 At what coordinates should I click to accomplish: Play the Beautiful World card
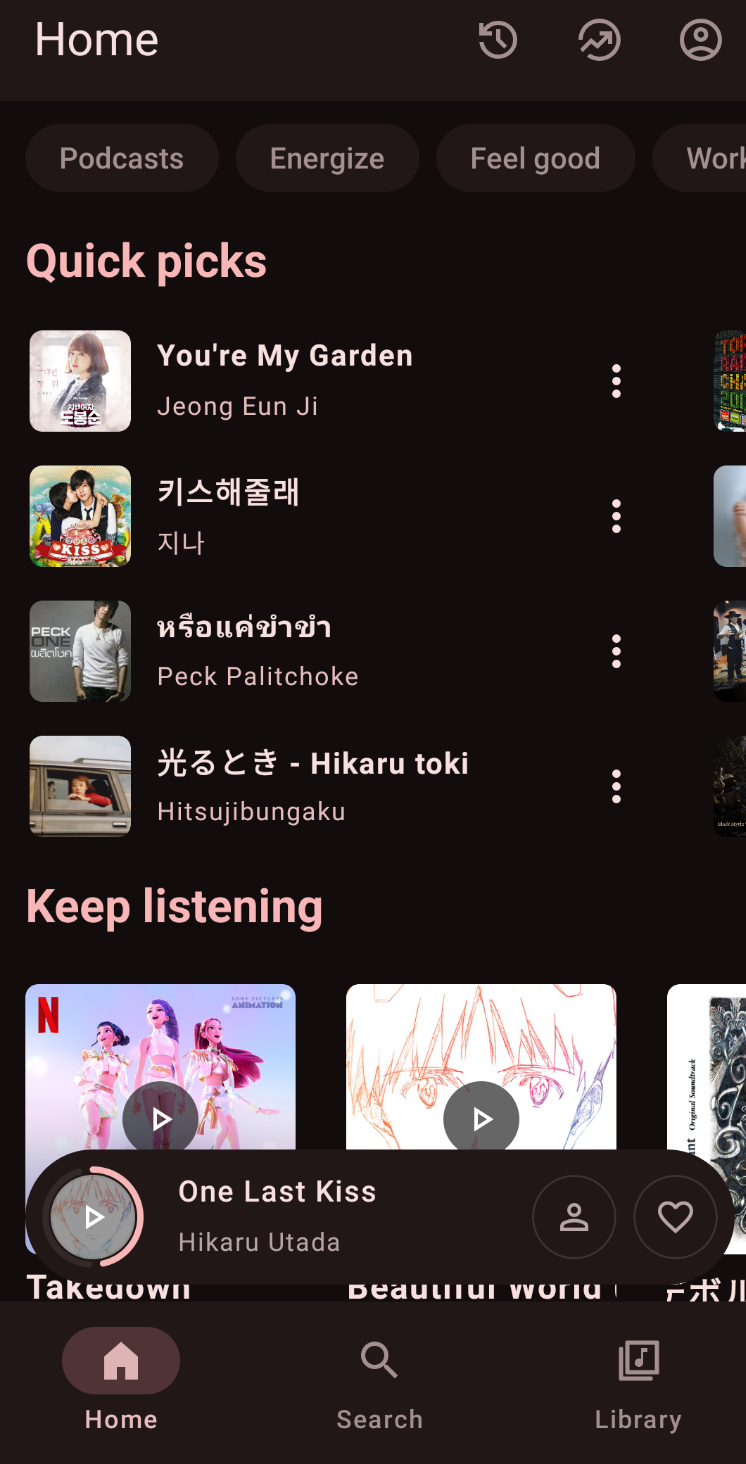point(481,1118)
